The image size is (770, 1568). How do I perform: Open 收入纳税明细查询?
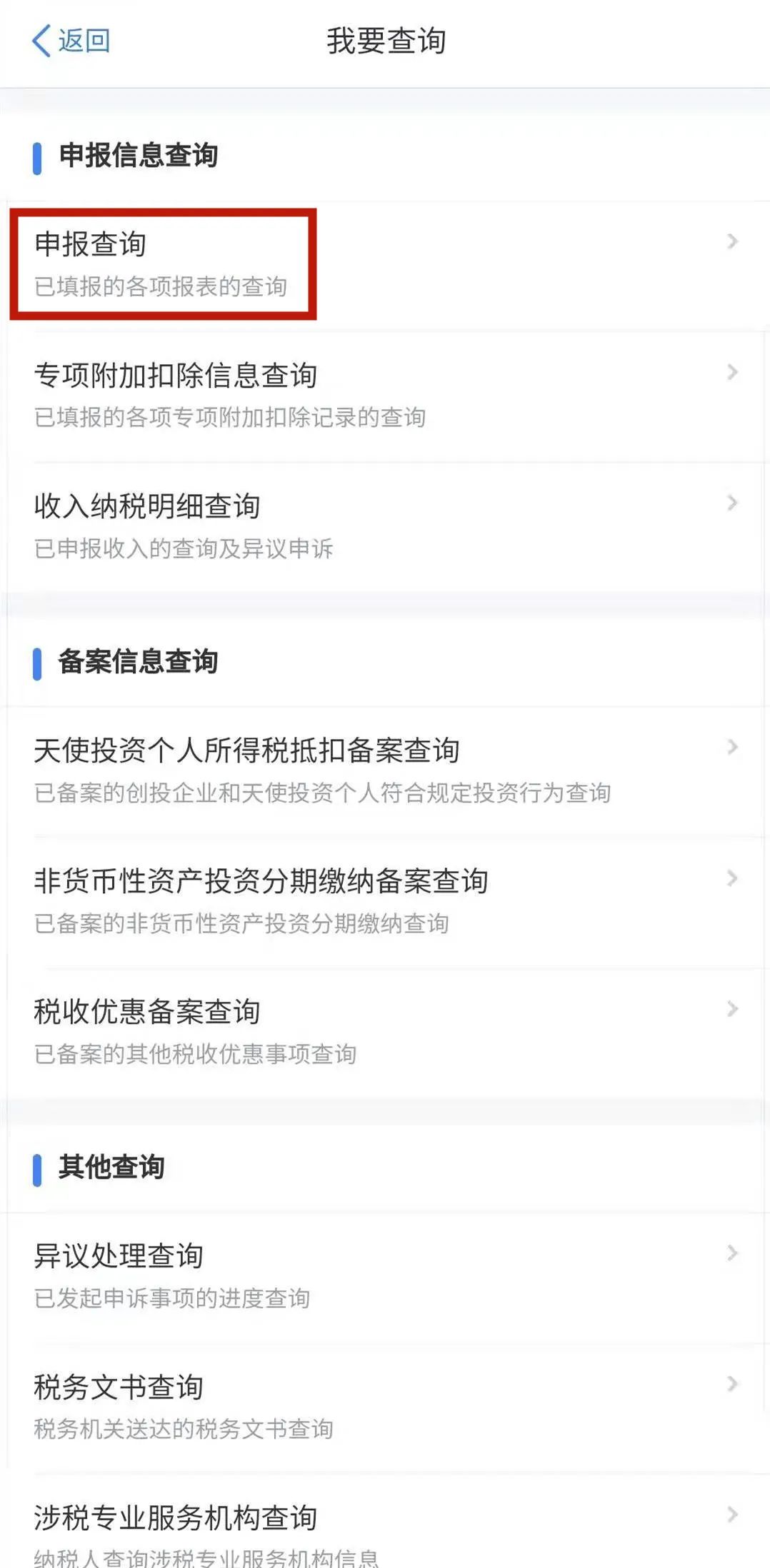point(385,526)
